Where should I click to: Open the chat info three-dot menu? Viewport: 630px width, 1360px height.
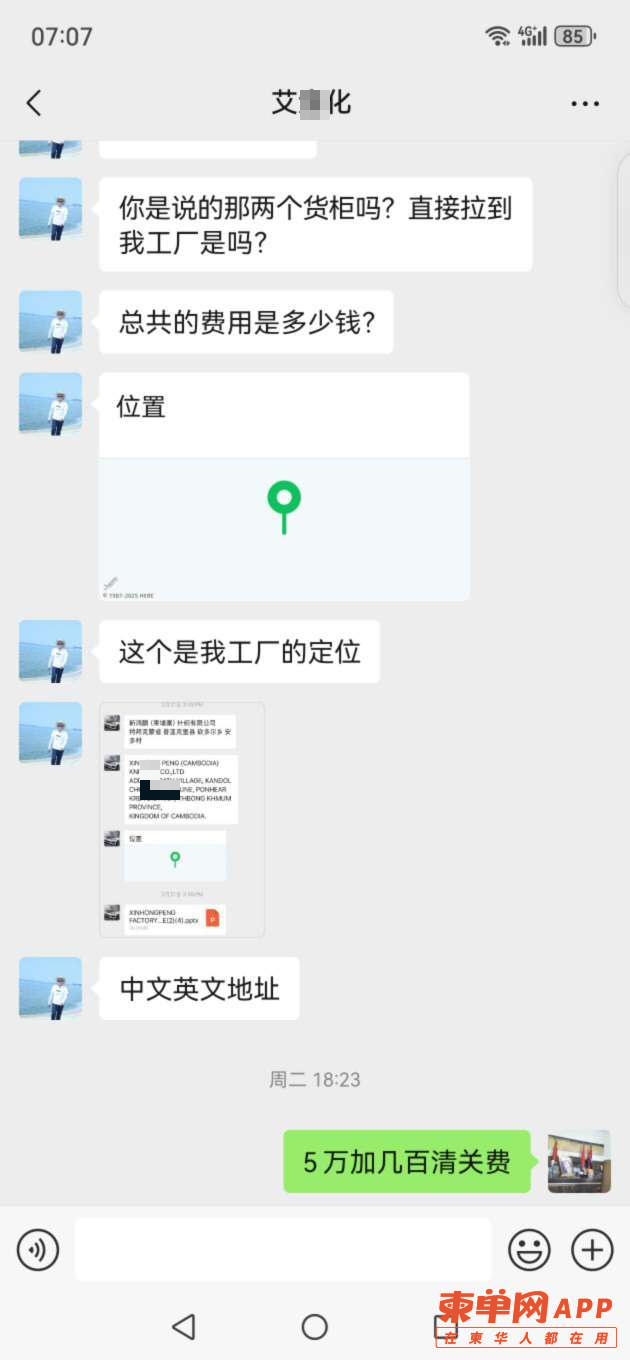pos(585,104)
